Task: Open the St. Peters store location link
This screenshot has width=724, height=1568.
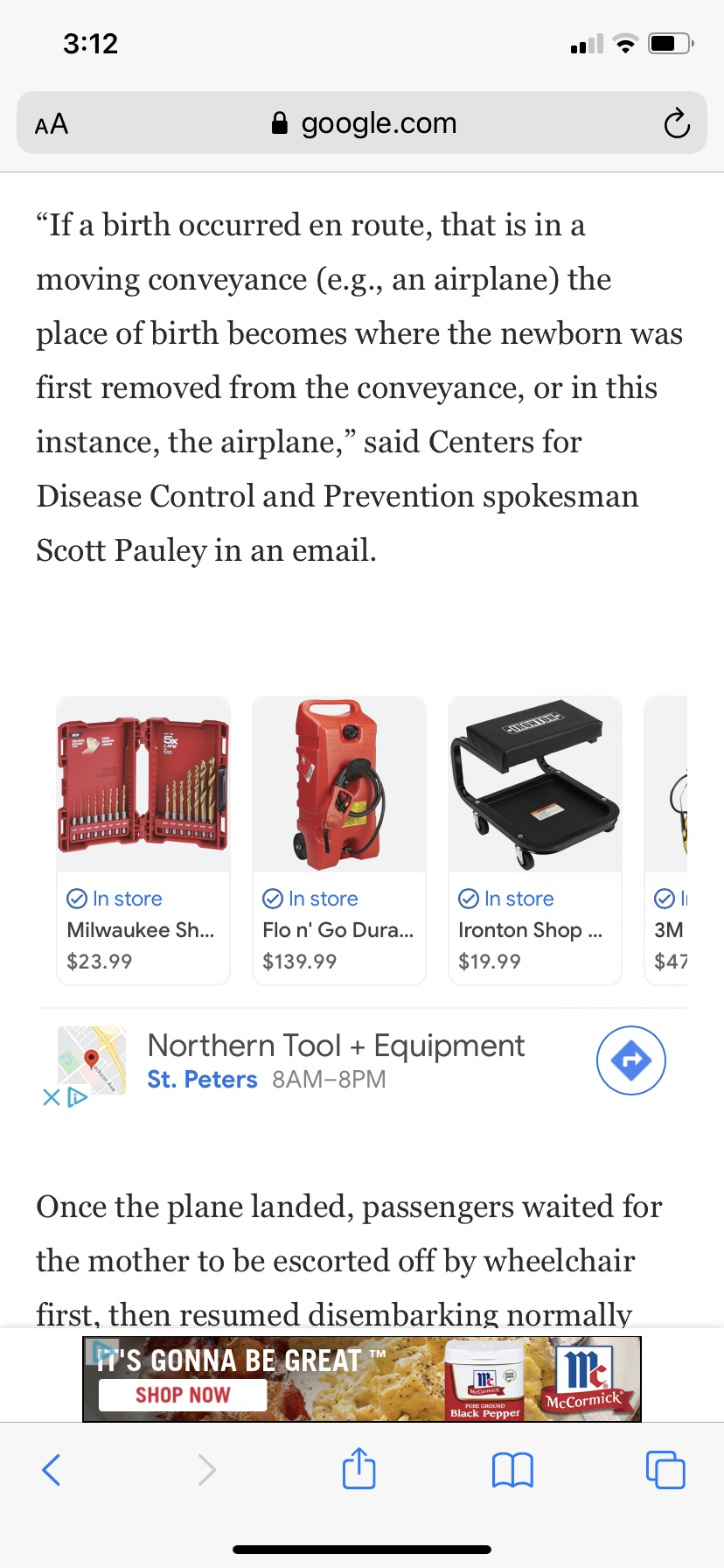Action: click(202, 1080)
